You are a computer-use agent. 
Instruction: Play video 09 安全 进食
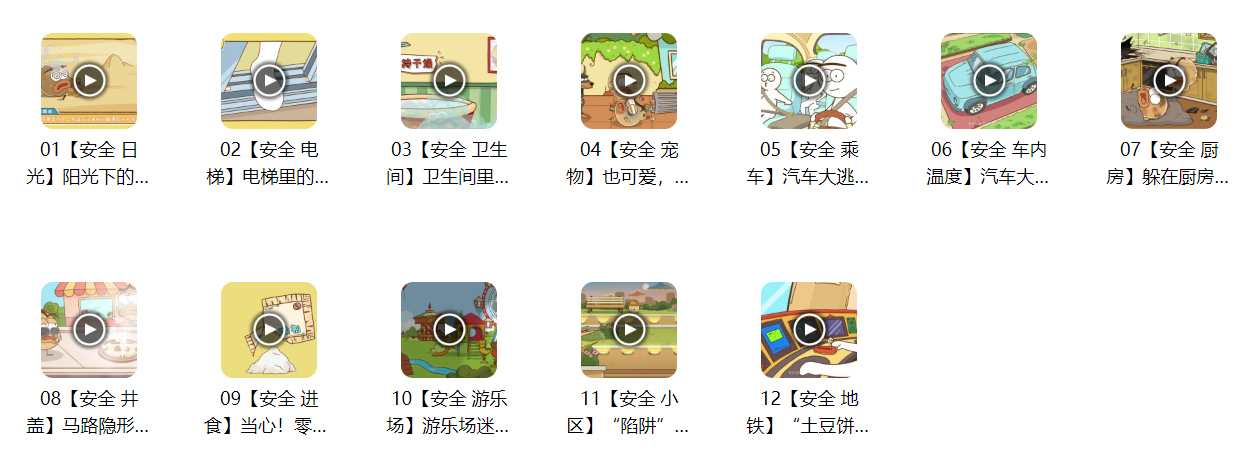(269, 329)
